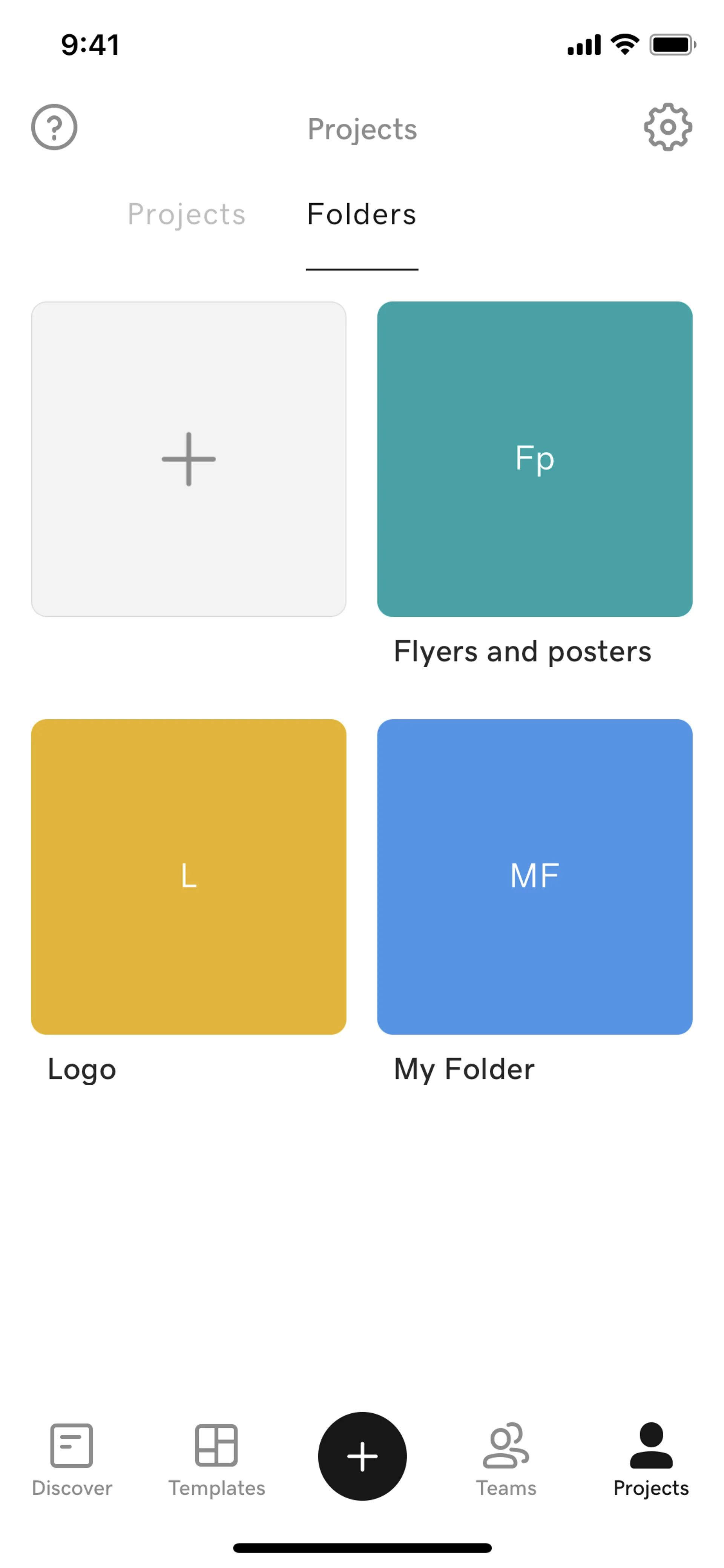Open the My Folder folder
Image resolution: width=724 pixels, height=1568 pixels.
pyautogui.click(x=534, y=877)
